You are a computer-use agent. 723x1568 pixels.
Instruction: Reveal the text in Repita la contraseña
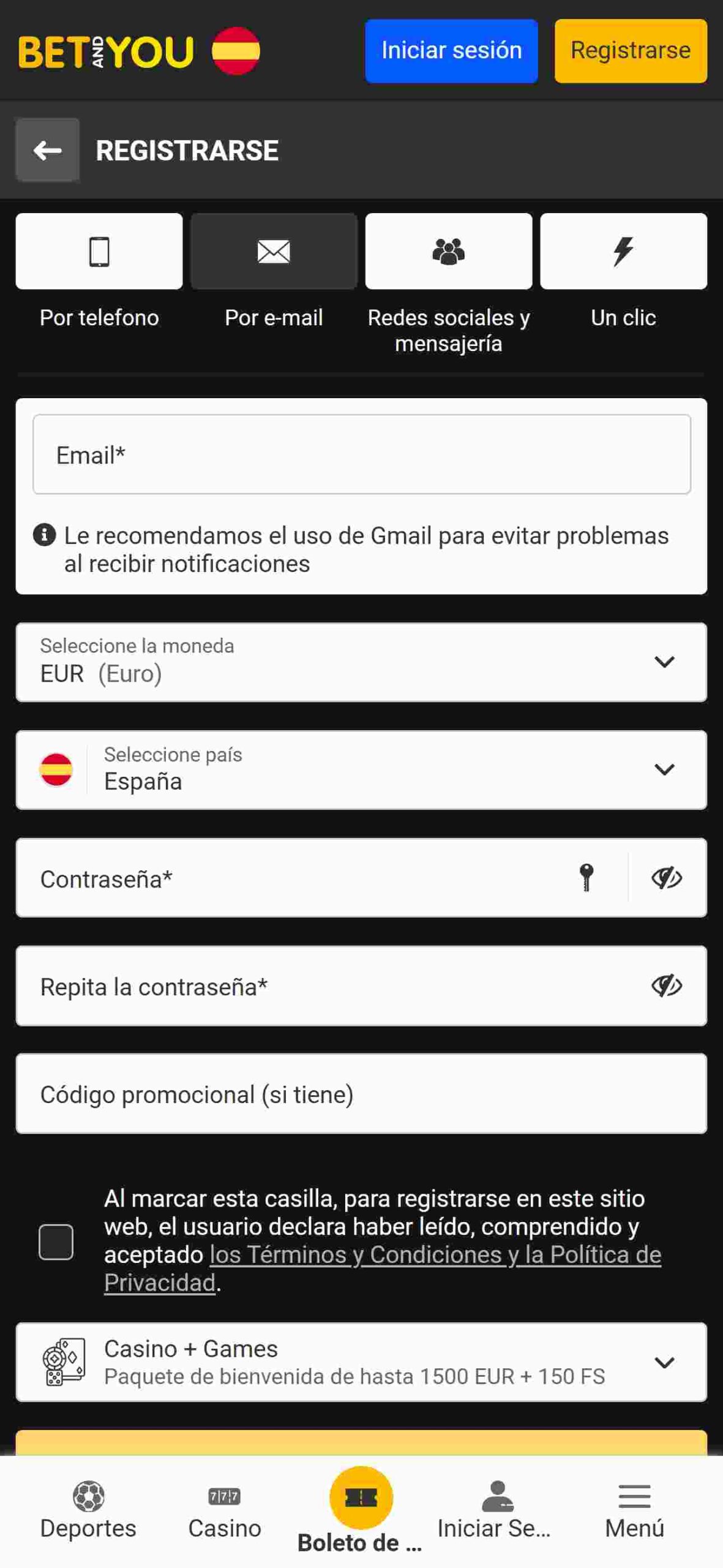tap(667, 986)
